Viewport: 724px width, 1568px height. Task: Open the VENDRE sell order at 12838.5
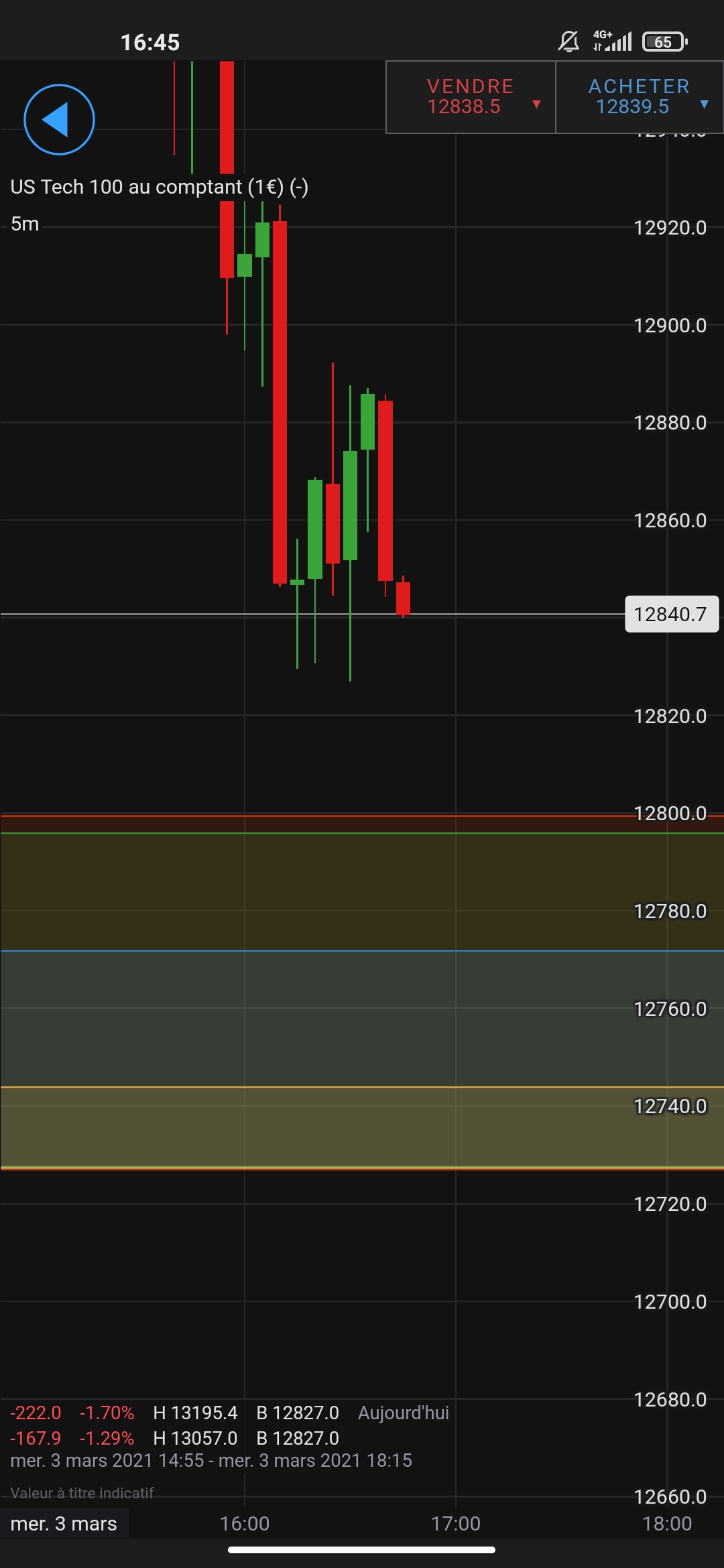(471, 97)
